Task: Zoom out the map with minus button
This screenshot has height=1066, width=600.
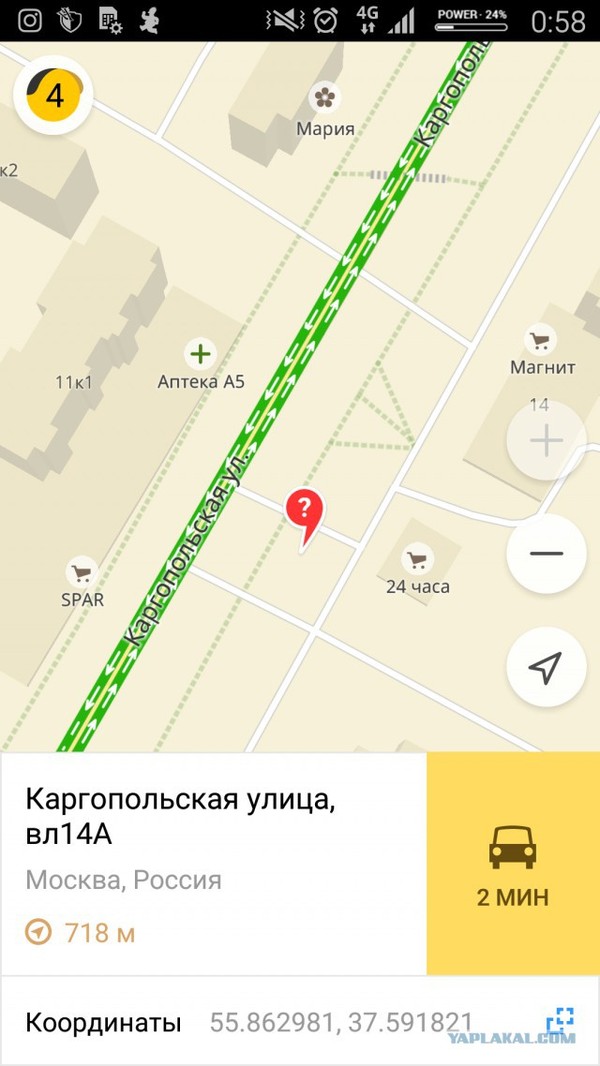Action: click(545, 554)
